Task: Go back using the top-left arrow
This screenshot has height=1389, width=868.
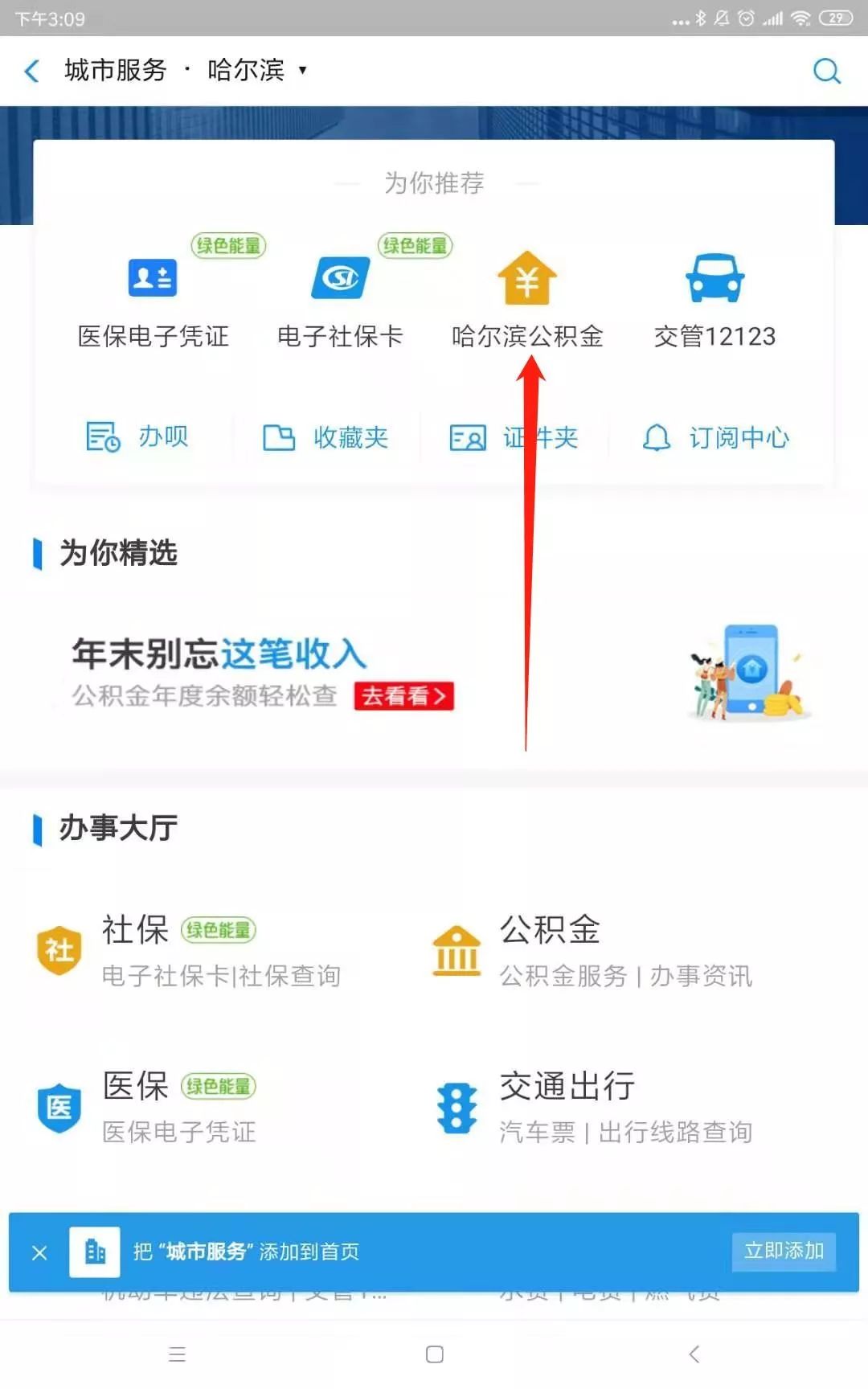Action: (x=32, y=71)
